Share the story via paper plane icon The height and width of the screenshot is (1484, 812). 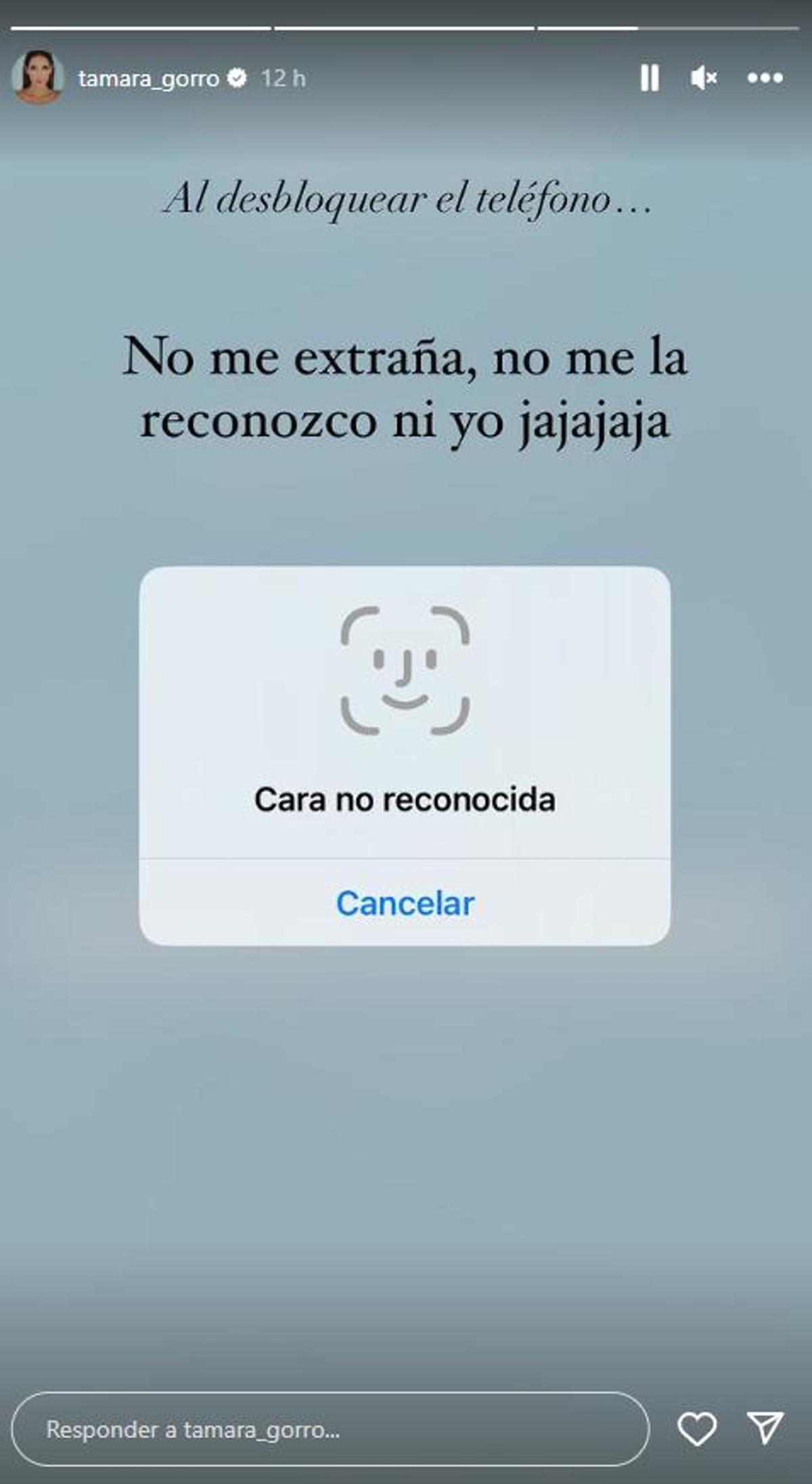(x=765, y=1428)
